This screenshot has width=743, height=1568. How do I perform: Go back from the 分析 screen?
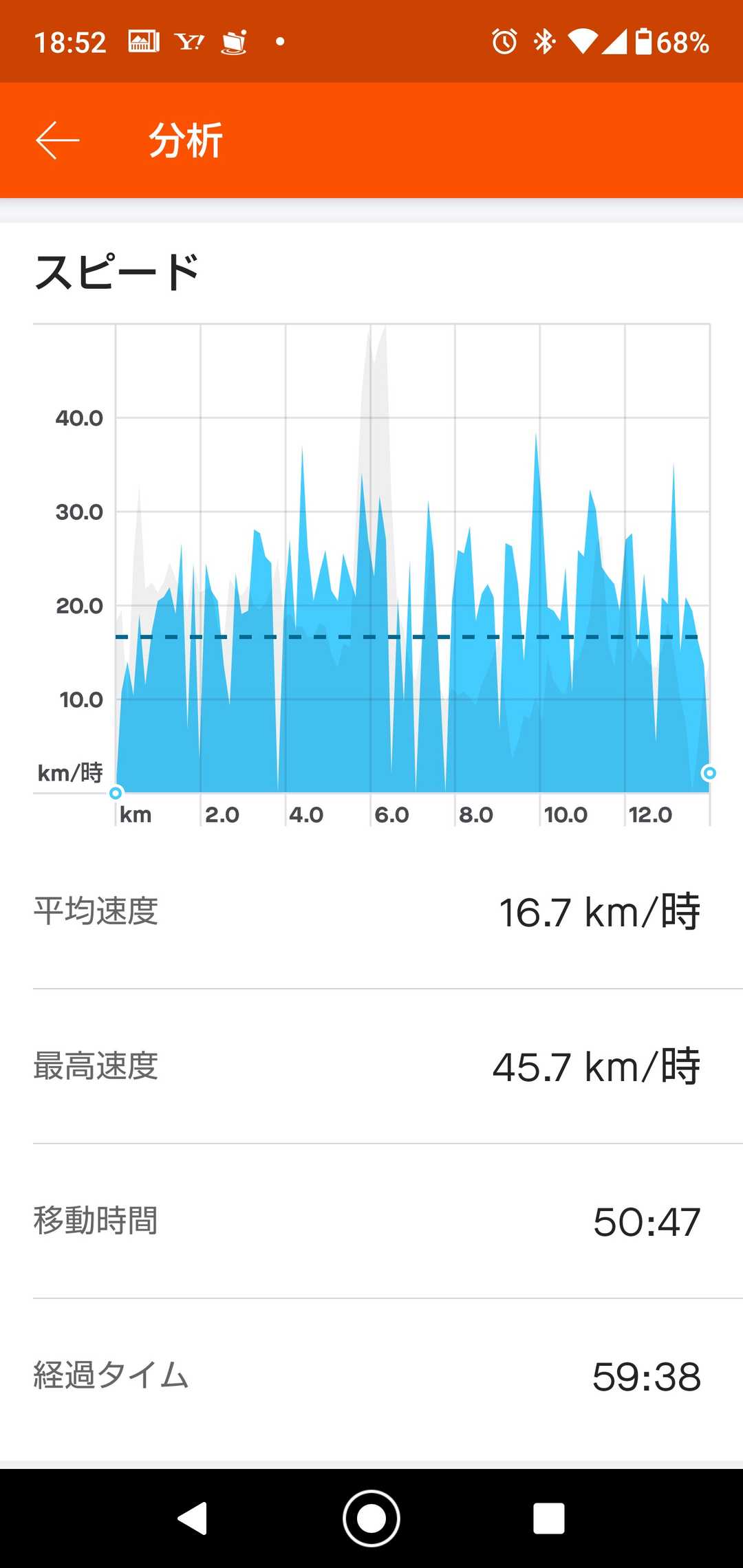58,140
